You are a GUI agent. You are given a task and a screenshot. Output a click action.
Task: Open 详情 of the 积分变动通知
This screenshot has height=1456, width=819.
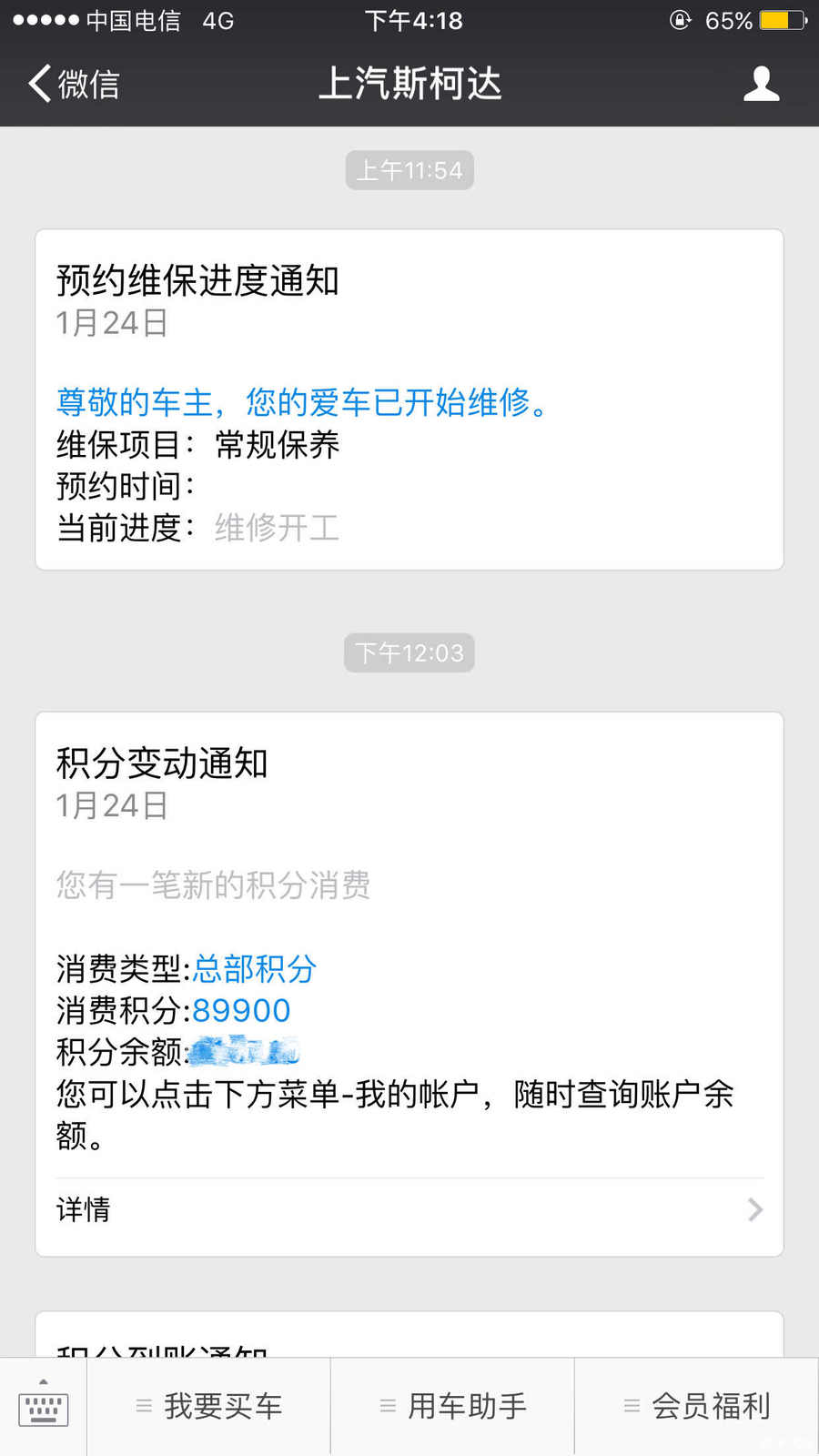coord(409,1209)
